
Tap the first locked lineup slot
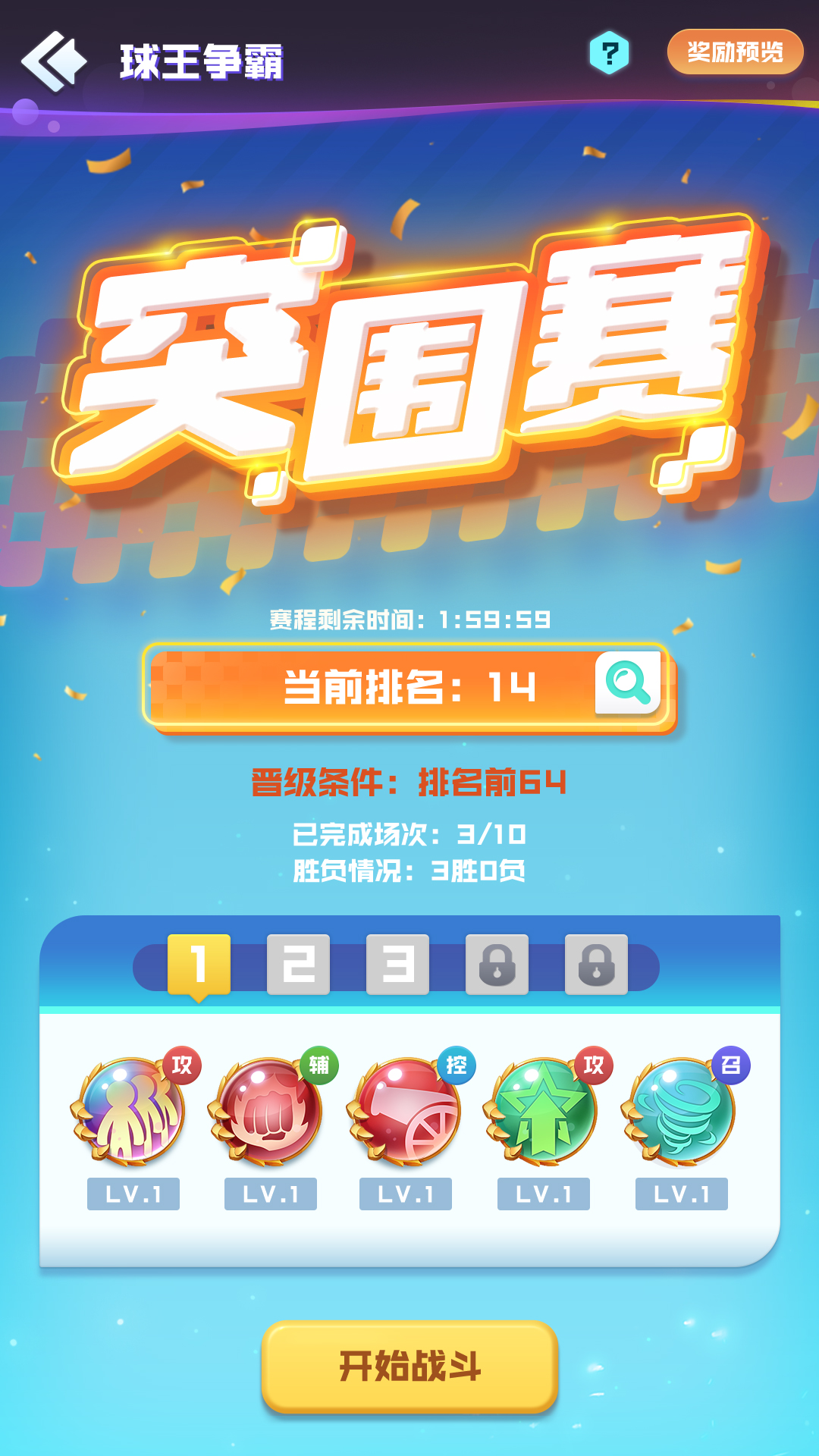497,964
